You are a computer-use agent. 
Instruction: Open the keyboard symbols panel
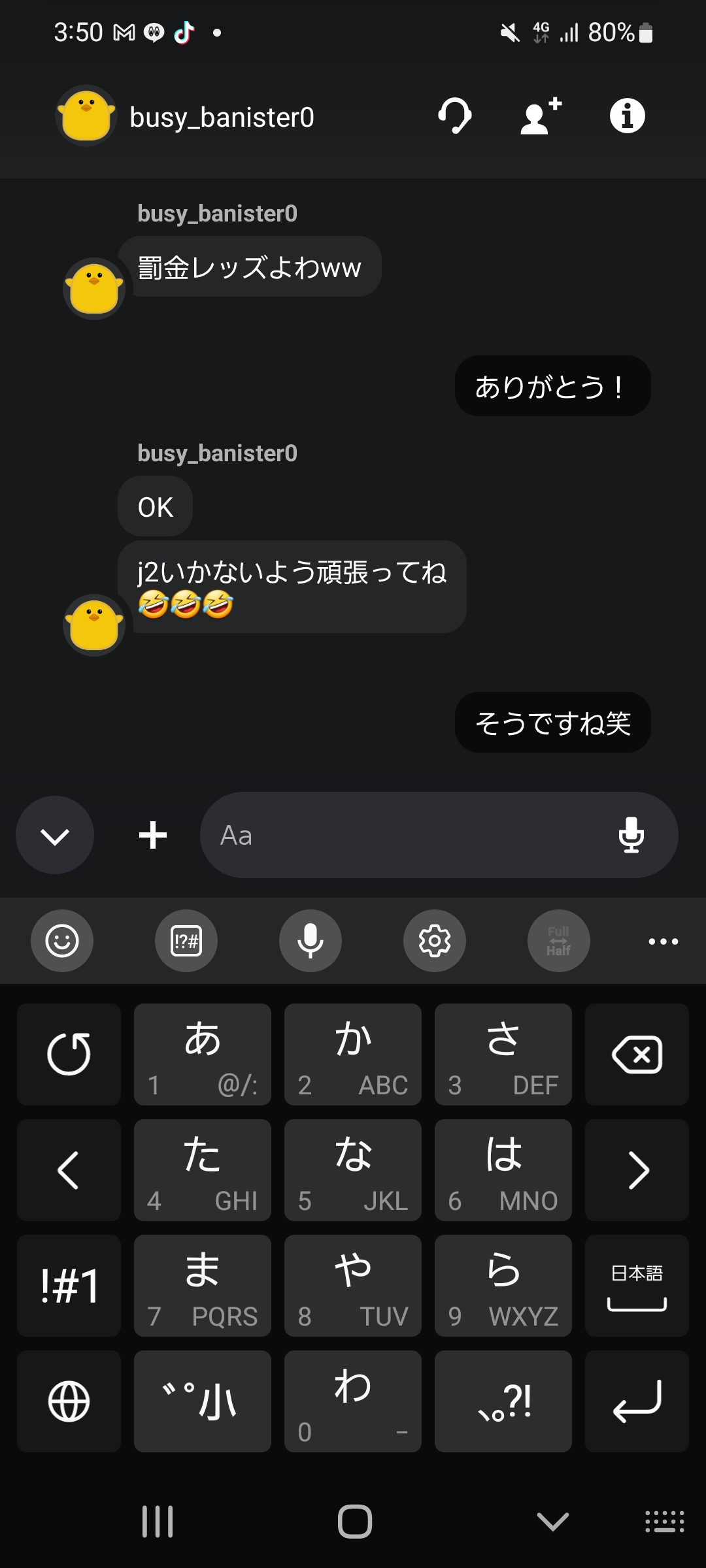point(186,941)
